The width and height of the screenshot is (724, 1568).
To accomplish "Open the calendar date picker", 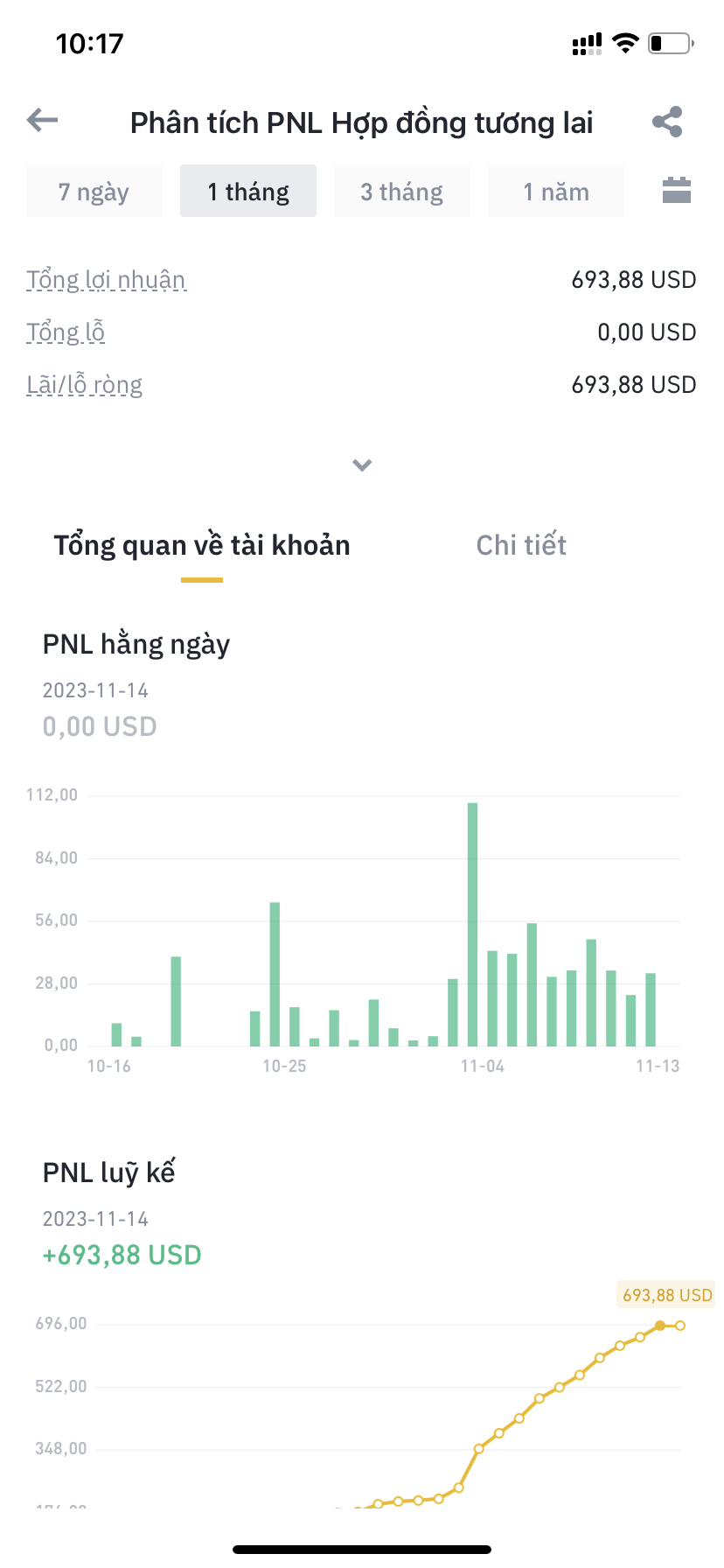I will click(677, 190).
